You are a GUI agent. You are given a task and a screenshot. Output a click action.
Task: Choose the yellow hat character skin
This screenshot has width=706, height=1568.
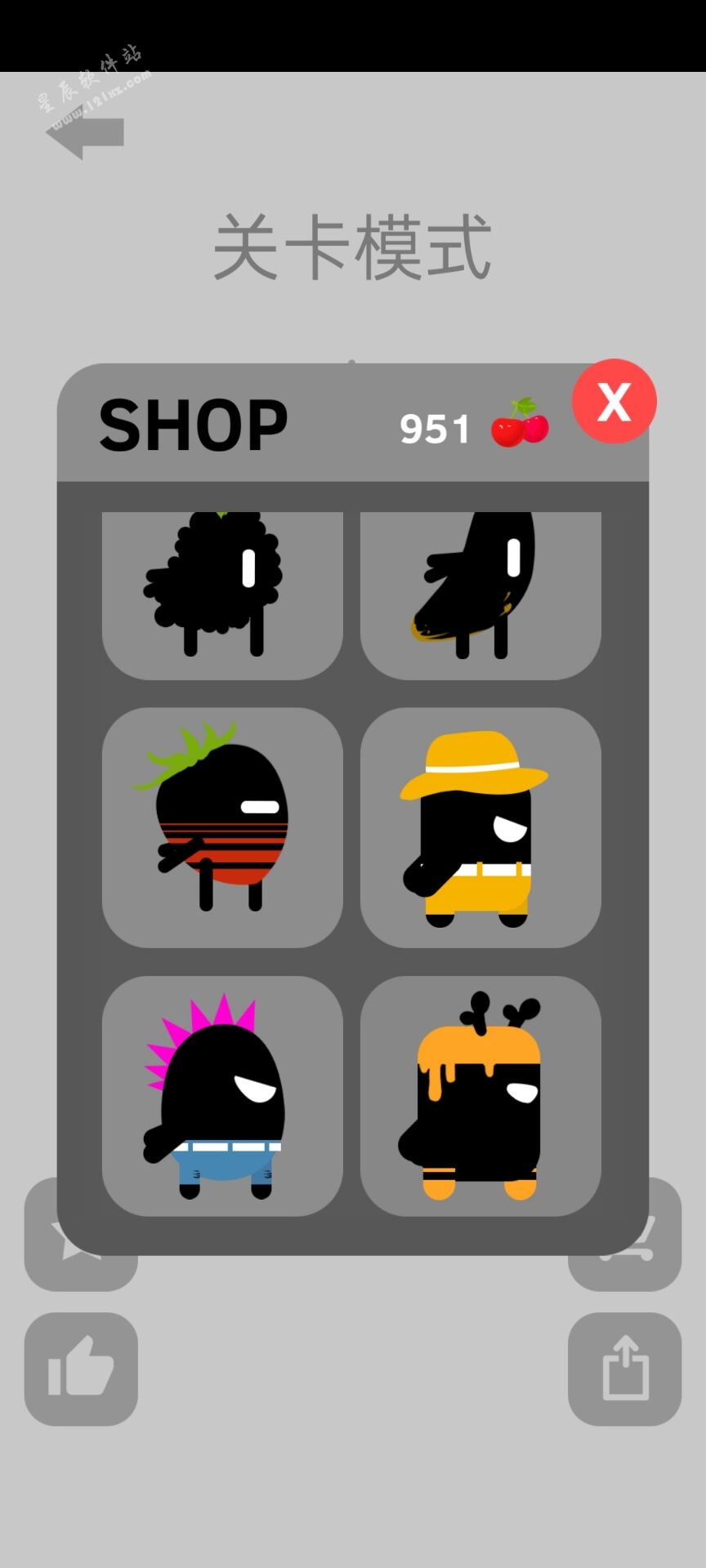pyautogui.click(x=480, y=826)
